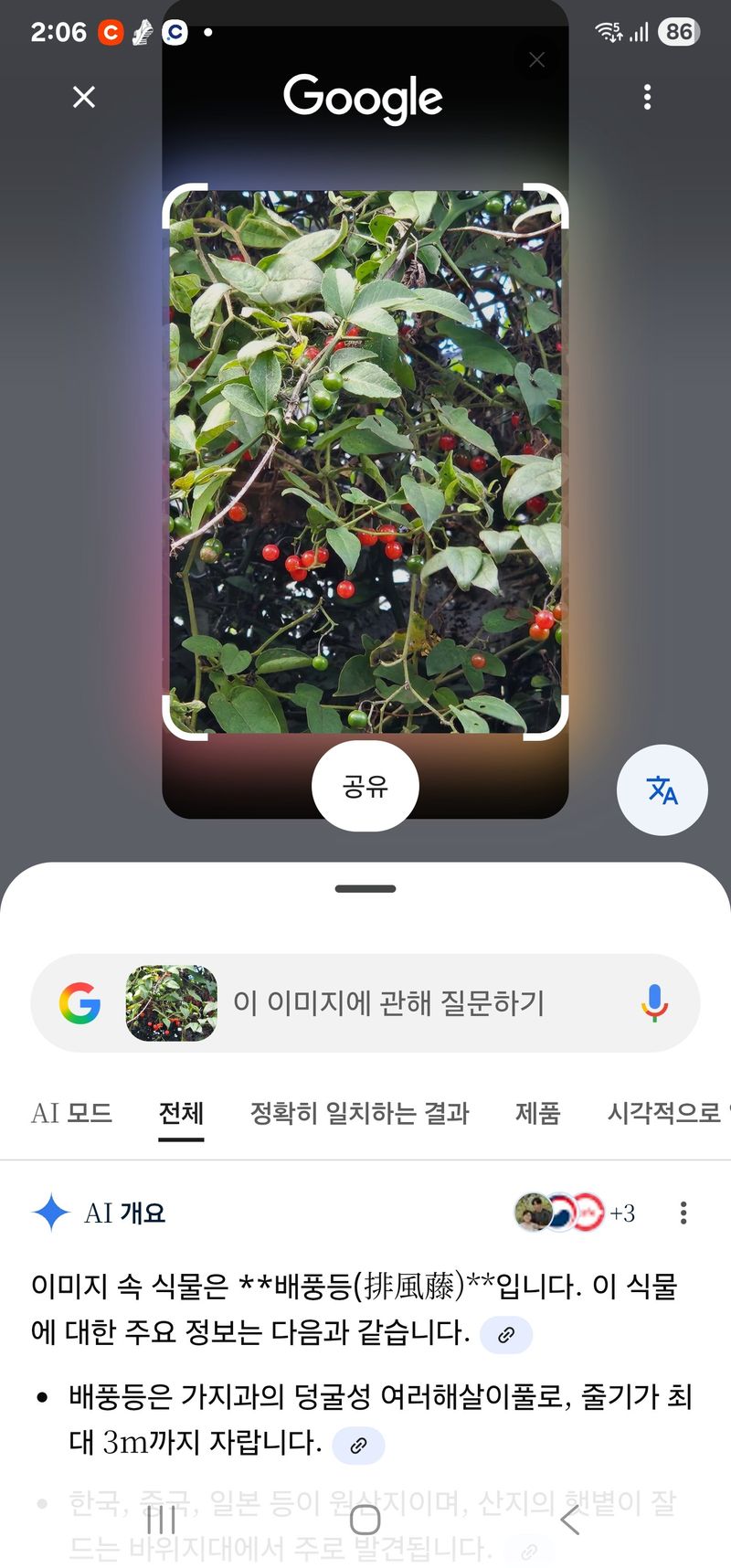Switch to the AI 모드 tab
The height and width of the screenshot is (1568, 731).
pos(71,1113)
